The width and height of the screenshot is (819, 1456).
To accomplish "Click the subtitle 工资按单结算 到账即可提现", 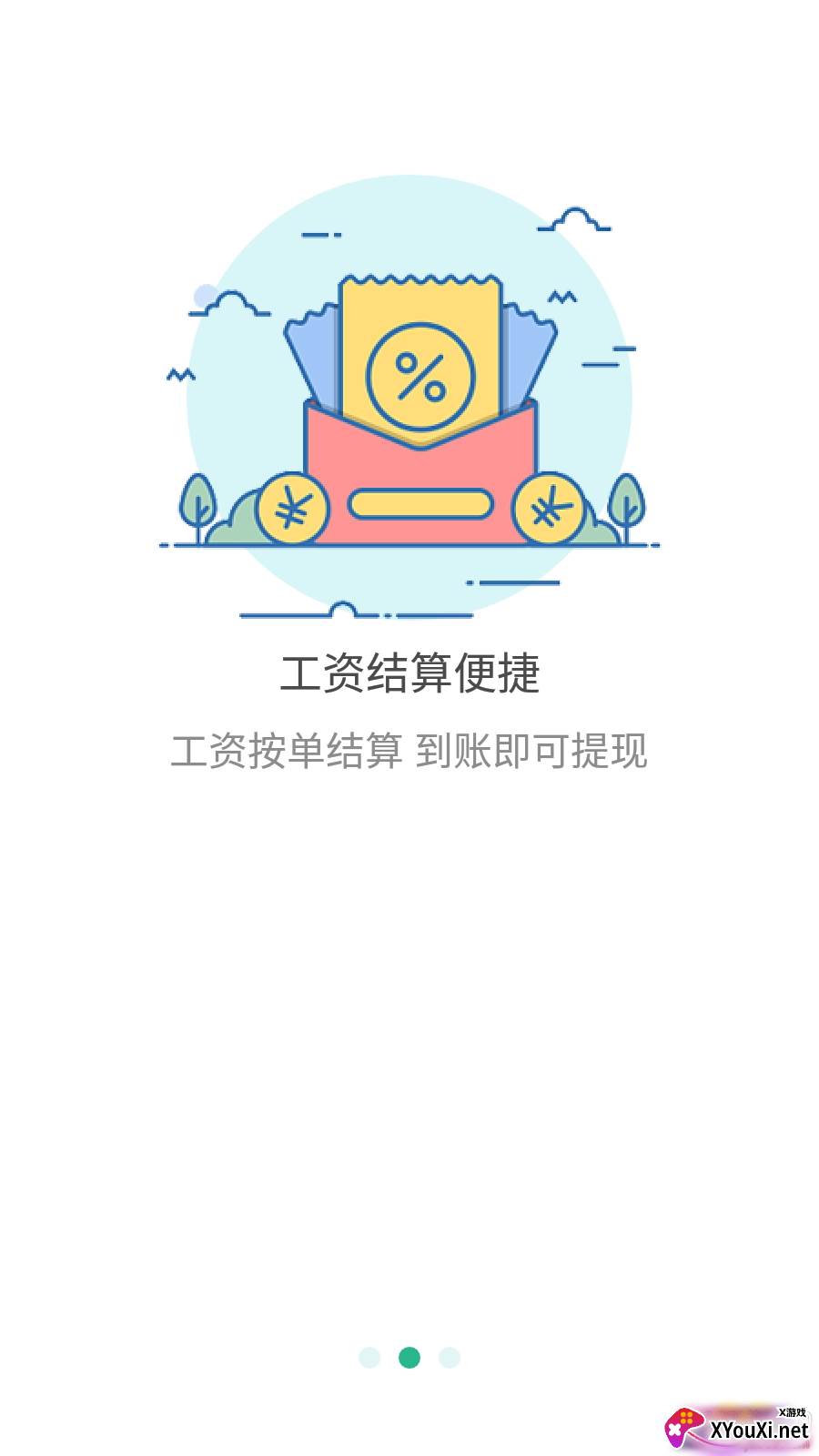I will click(x=411, y=751).
